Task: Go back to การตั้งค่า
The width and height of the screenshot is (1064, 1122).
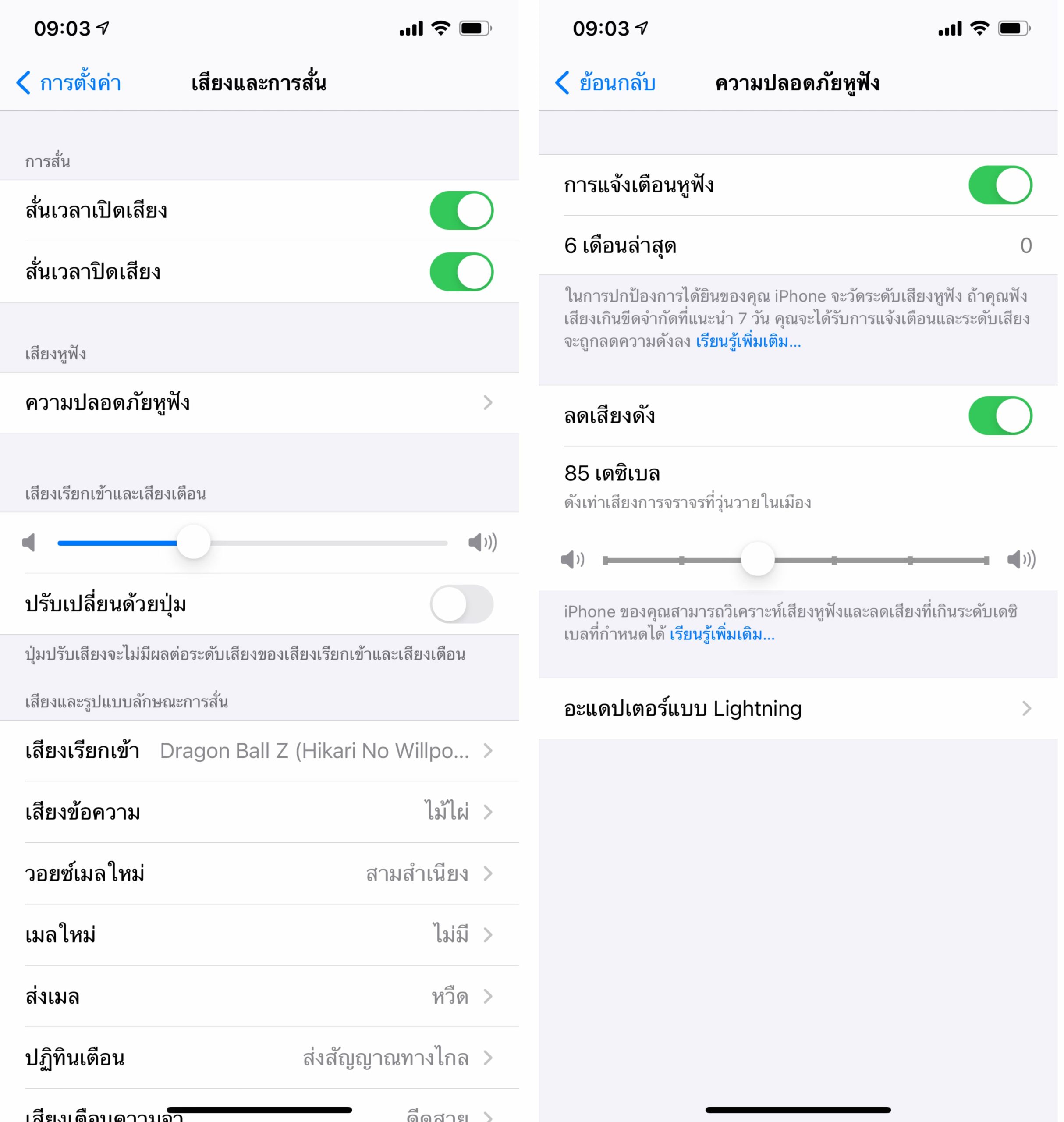Action: (x=69, y=83)
